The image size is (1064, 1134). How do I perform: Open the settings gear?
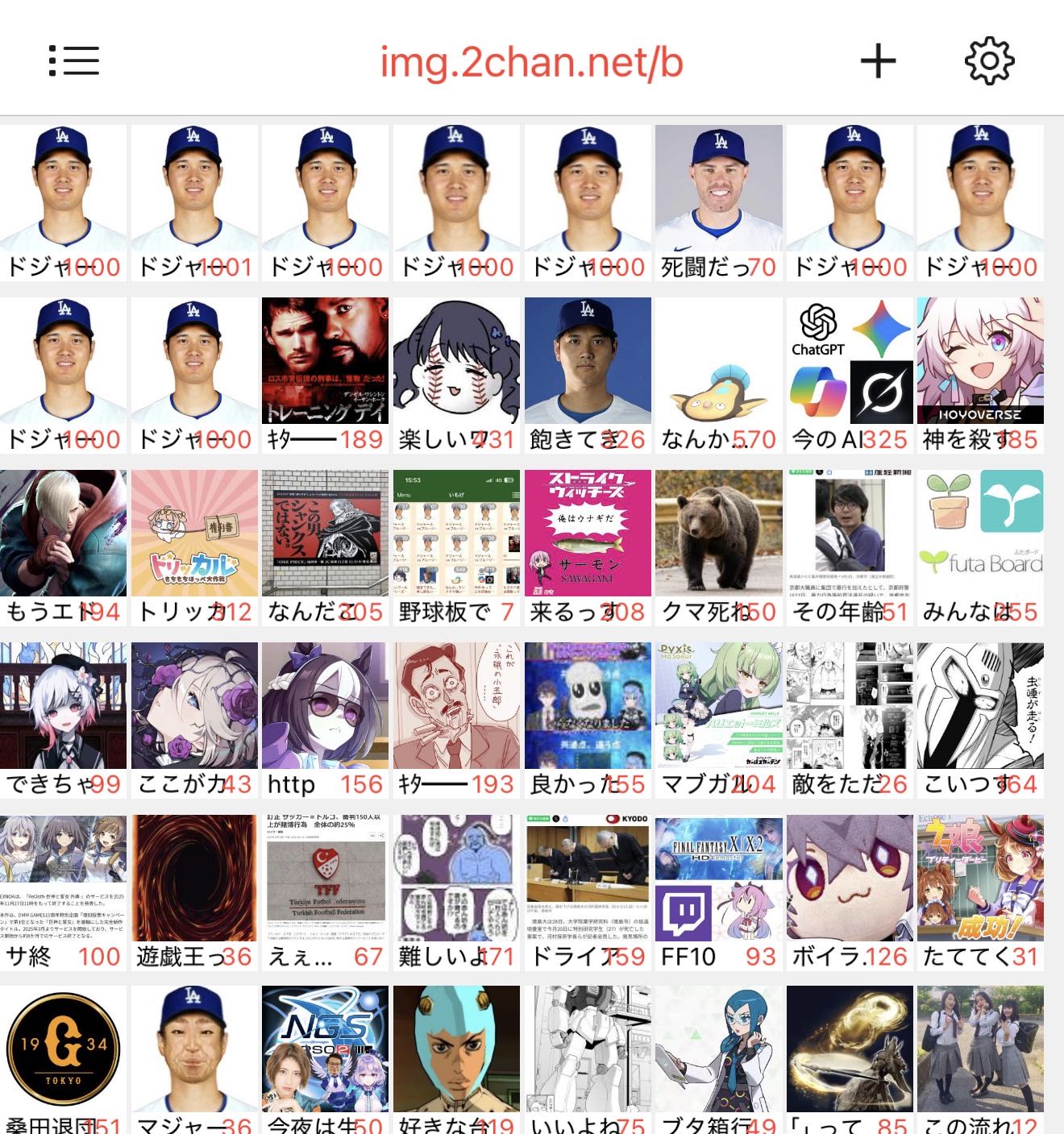(x=989, y=60)
